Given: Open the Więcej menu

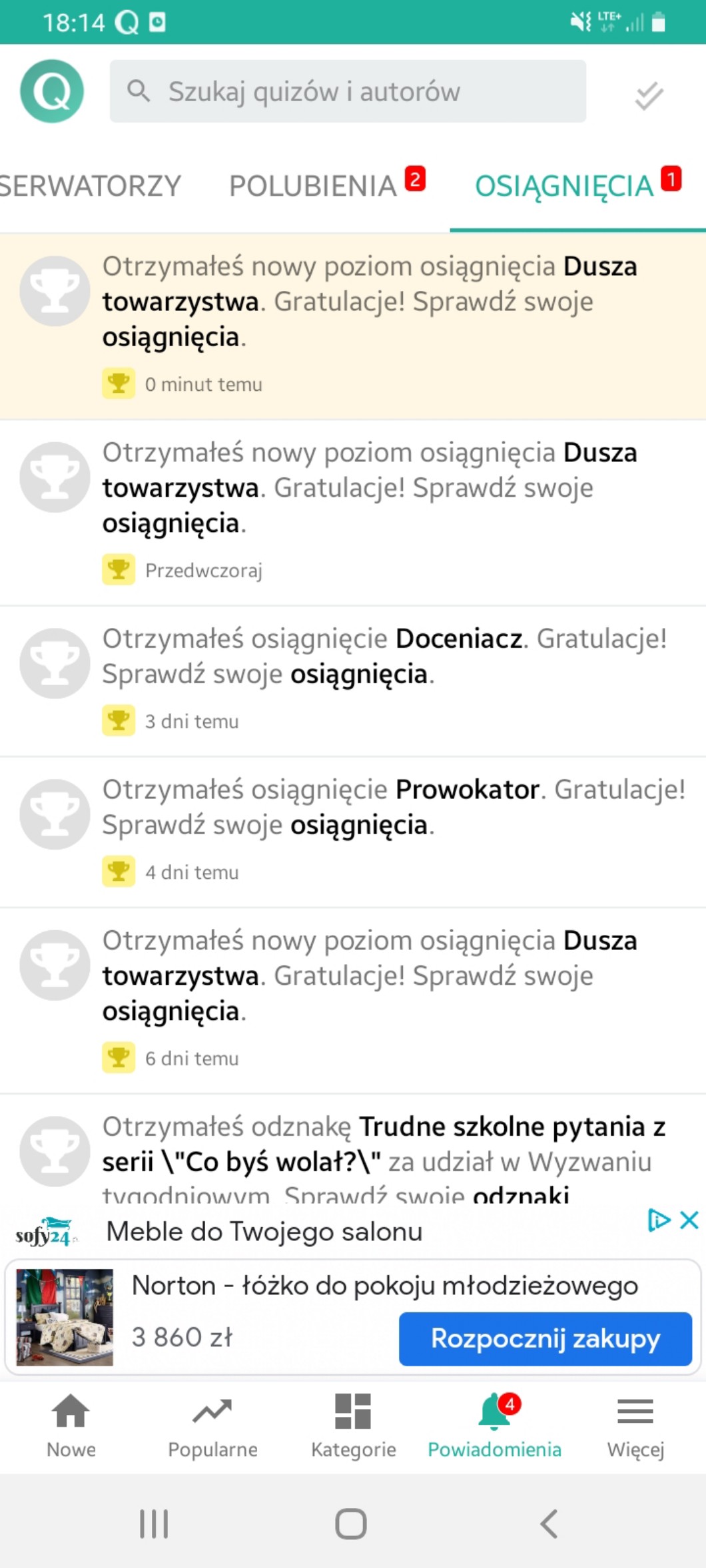Looking at the screenshot, I should 635,1426.
